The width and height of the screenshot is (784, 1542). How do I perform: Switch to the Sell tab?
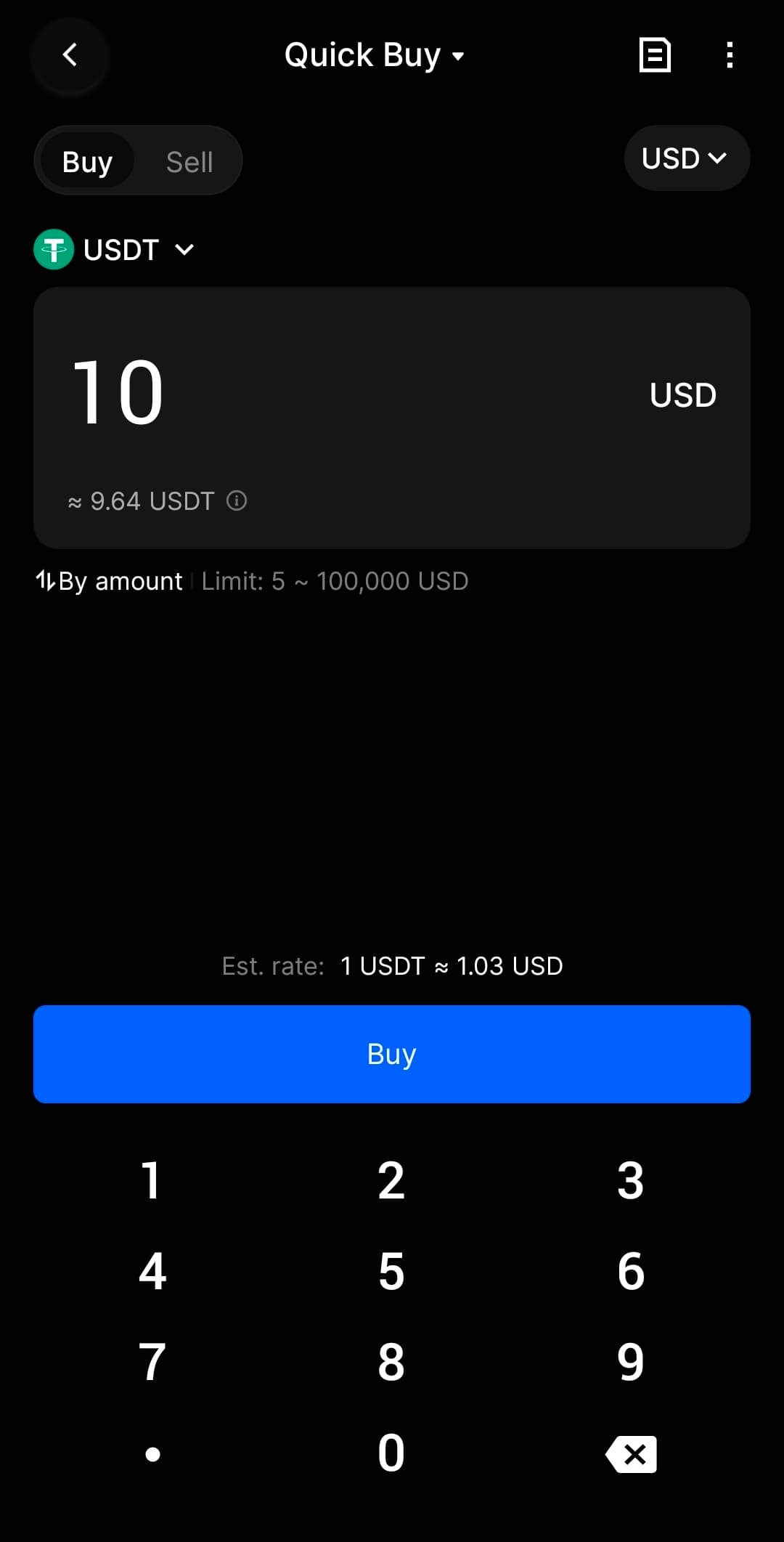pyautogui.click(x=189, y=161)
